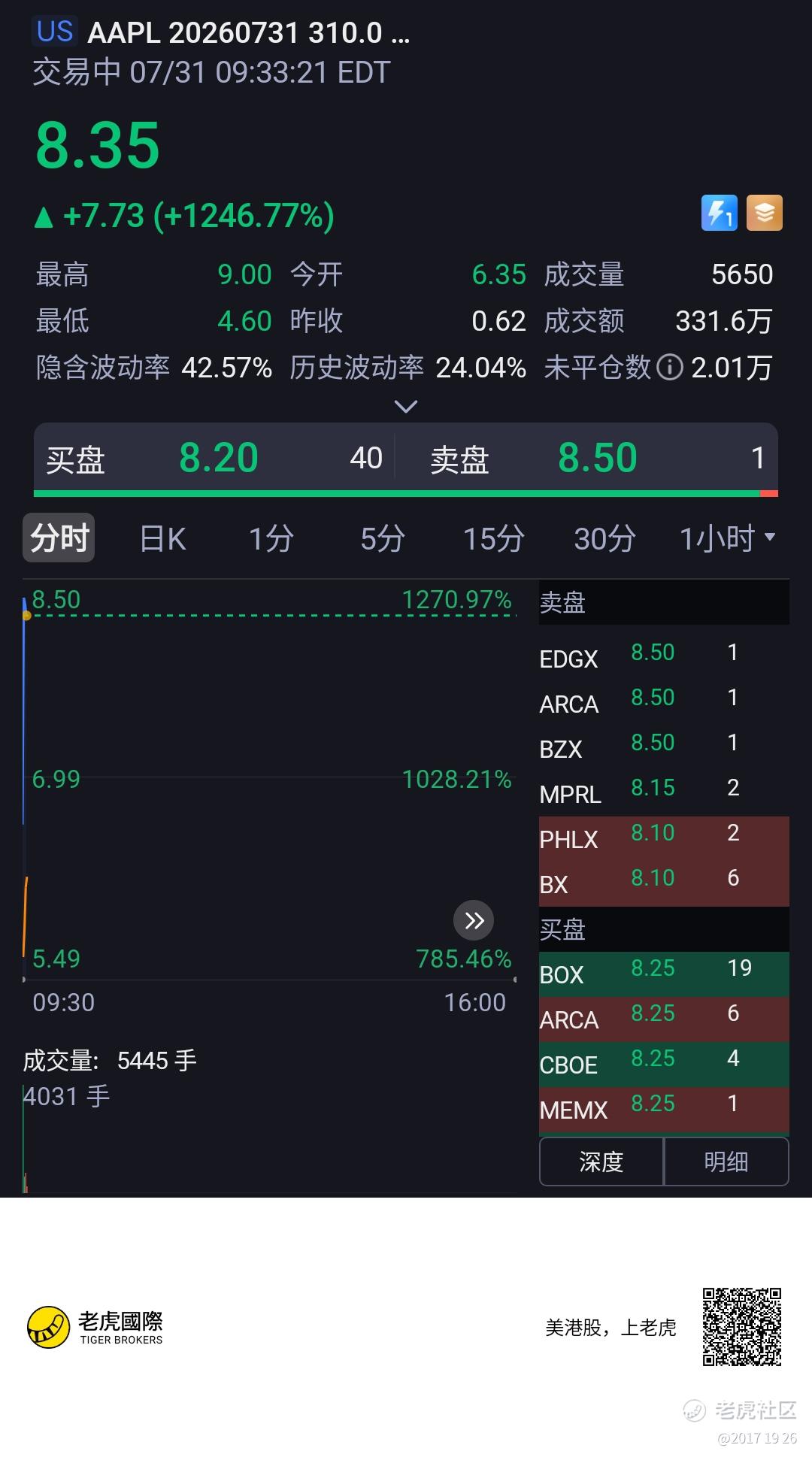This screenshot has height=1457, width=812.
Task: Open the 1小时 interval dropdown
Action: 727,538
